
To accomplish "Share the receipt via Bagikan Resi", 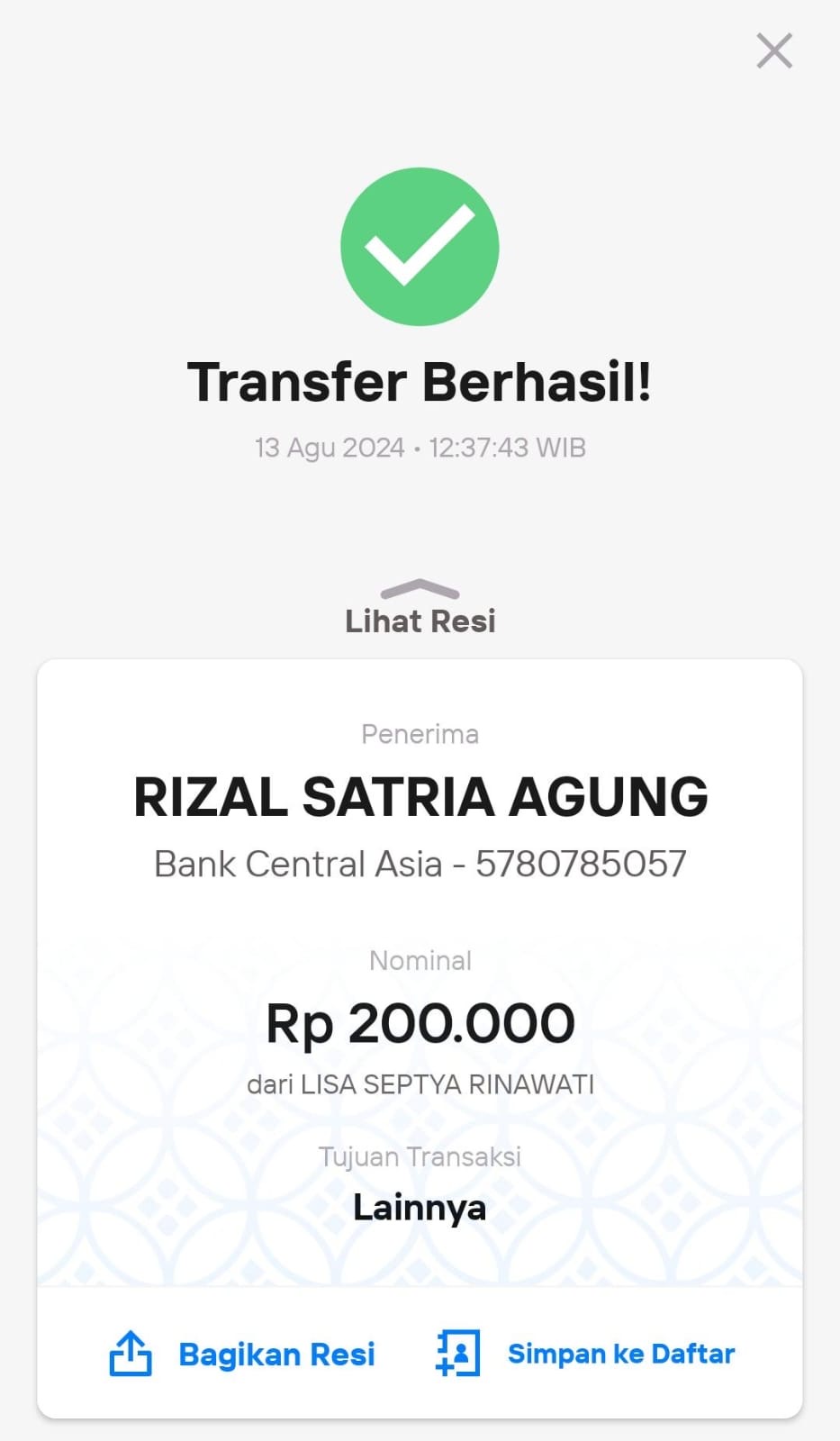I will (x=242, y=1354).
